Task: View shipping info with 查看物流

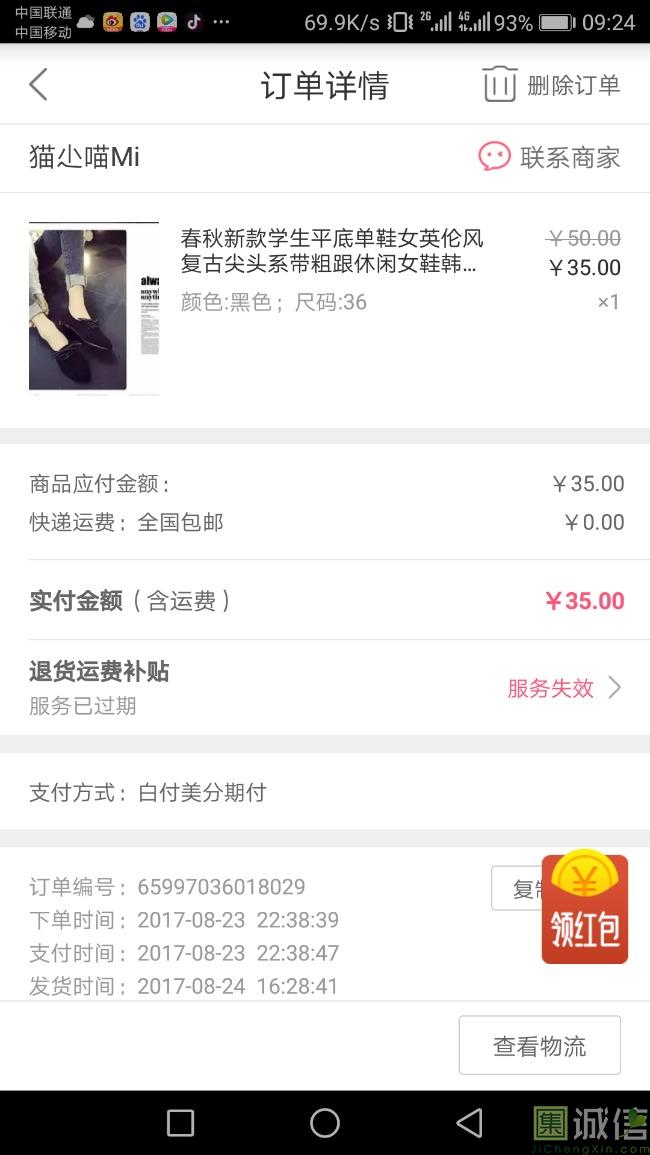Action: [x=539, y=1046]
